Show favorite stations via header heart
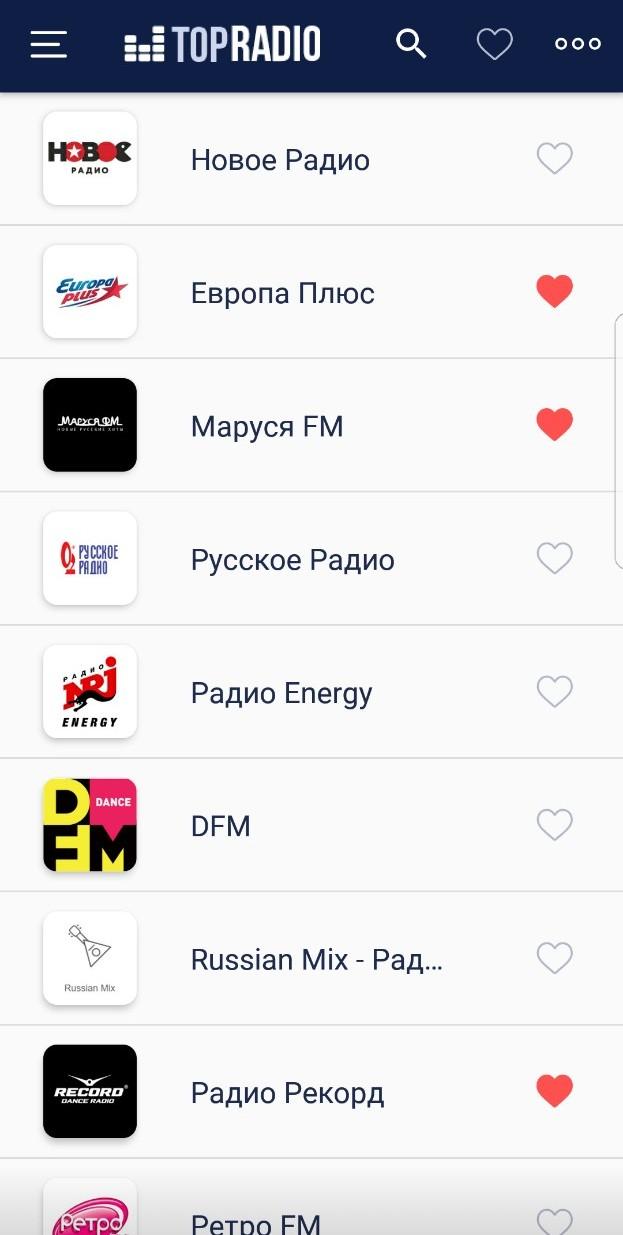Screen dimensions: 623x1235 (x=494, y=44)
